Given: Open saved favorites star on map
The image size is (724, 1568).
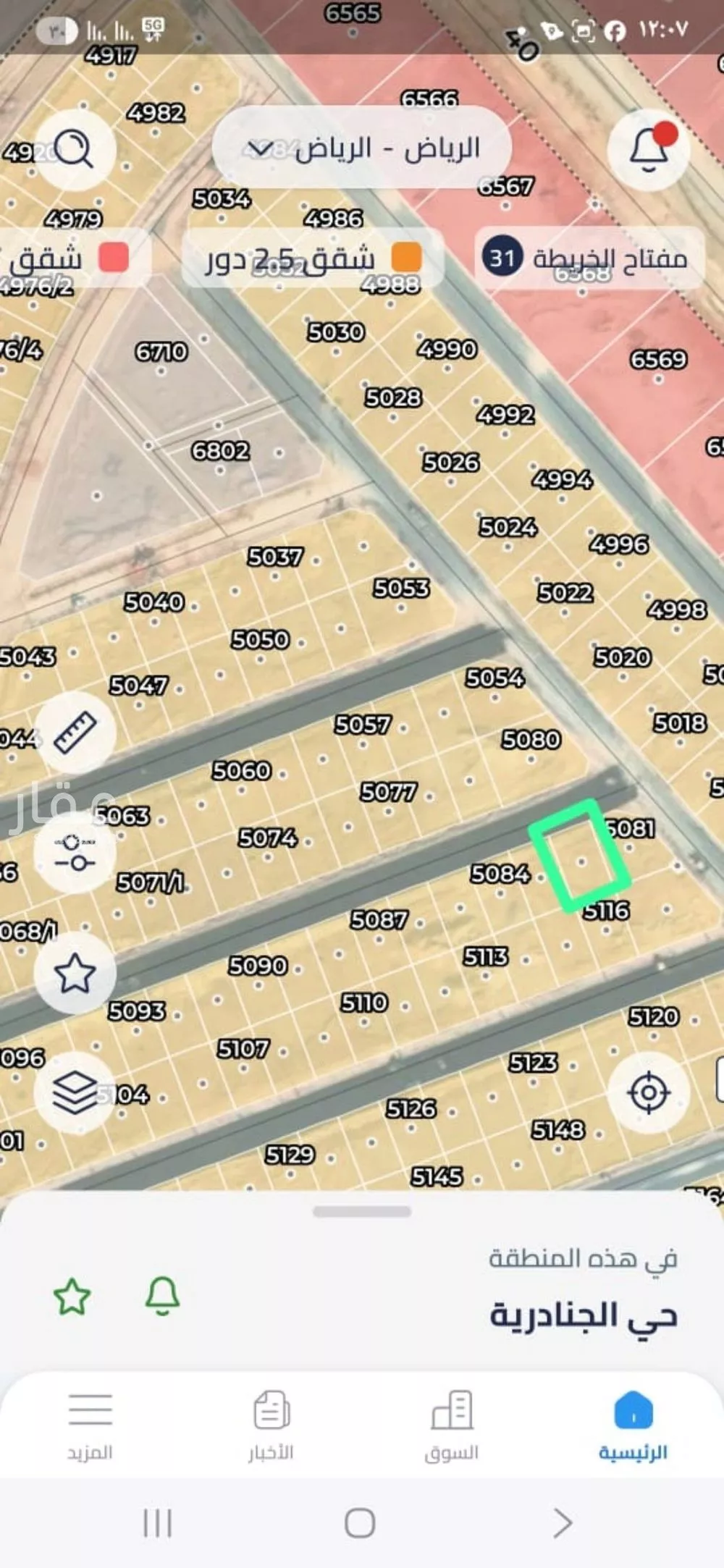Looking at the screenshot, I should pos(75,973).
